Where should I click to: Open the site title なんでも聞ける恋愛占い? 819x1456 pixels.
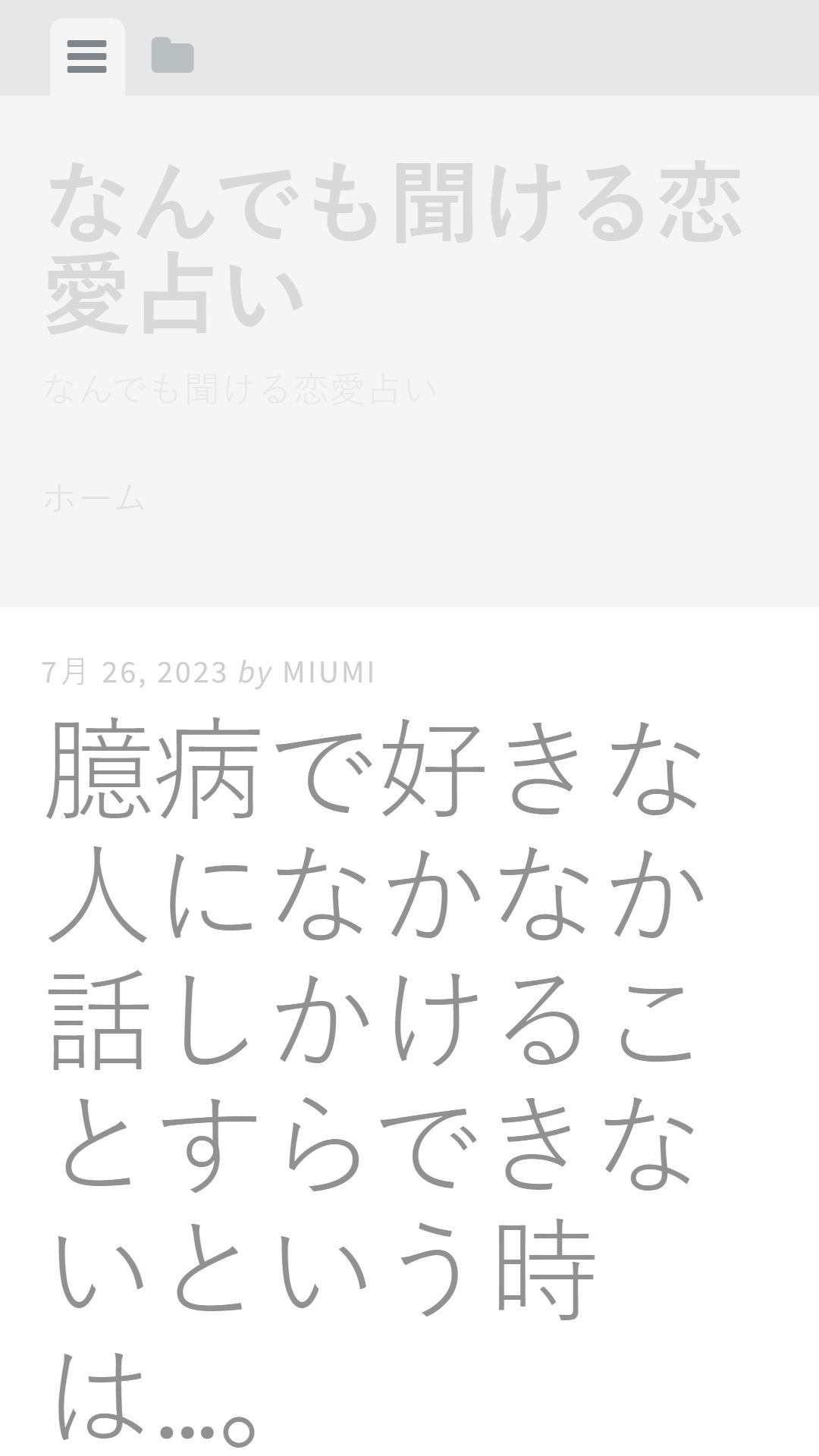coord(394,247)
